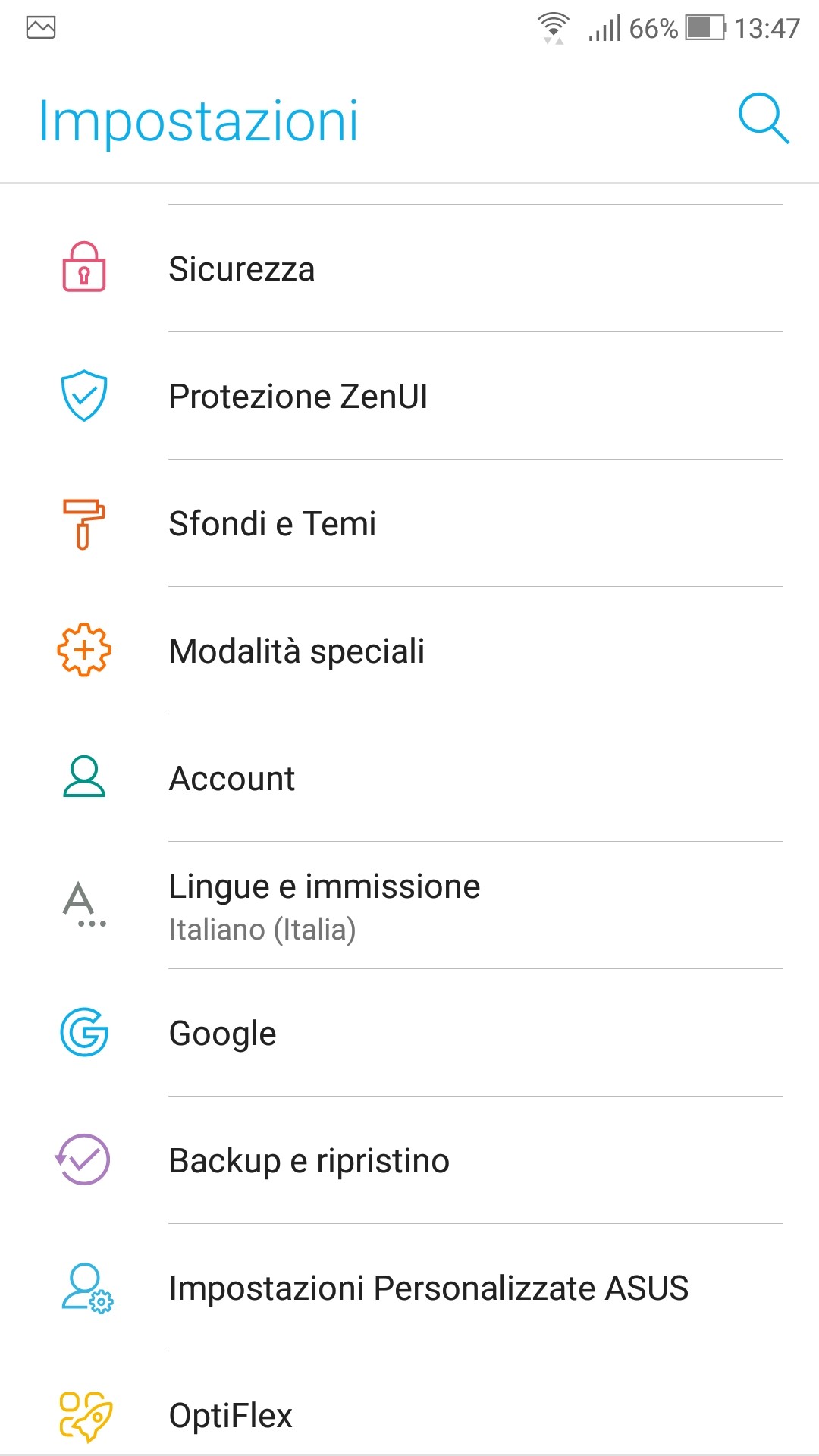Viewport: 819px width, 1456px height.
Task: Open Sicurezza settings
Action: click(x=409, y=269)
